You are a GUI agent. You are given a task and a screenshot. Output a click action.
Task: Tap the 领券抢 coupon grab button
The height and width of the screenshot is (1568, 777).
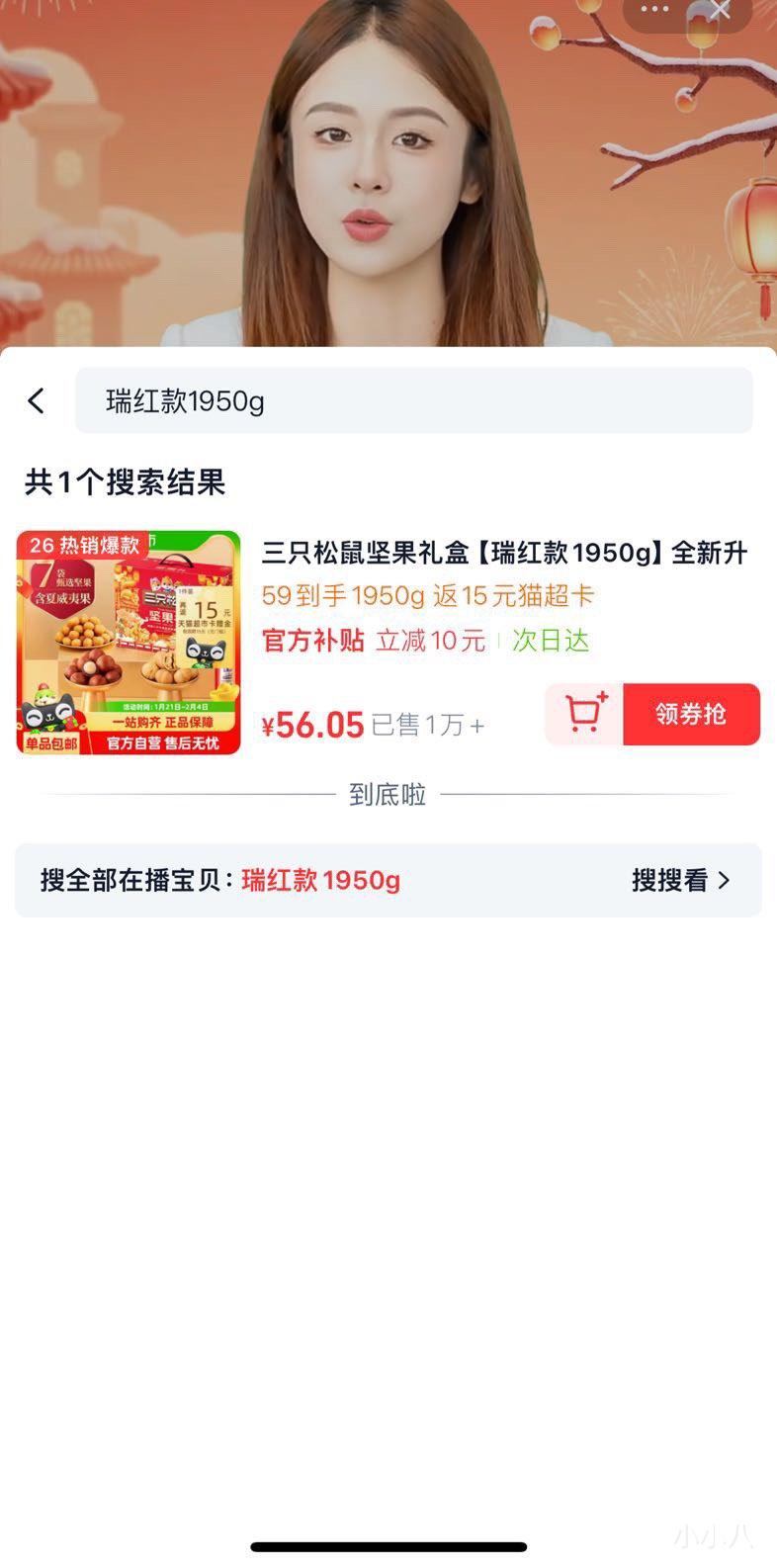pos(692,714)
